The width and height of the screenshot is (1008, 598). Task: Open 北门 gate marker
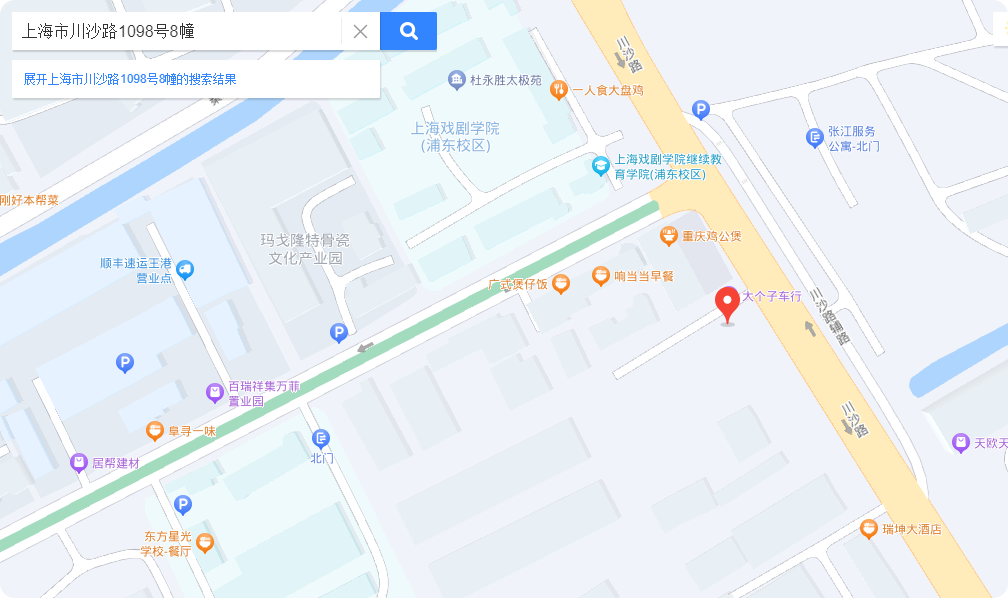[321, 438]
